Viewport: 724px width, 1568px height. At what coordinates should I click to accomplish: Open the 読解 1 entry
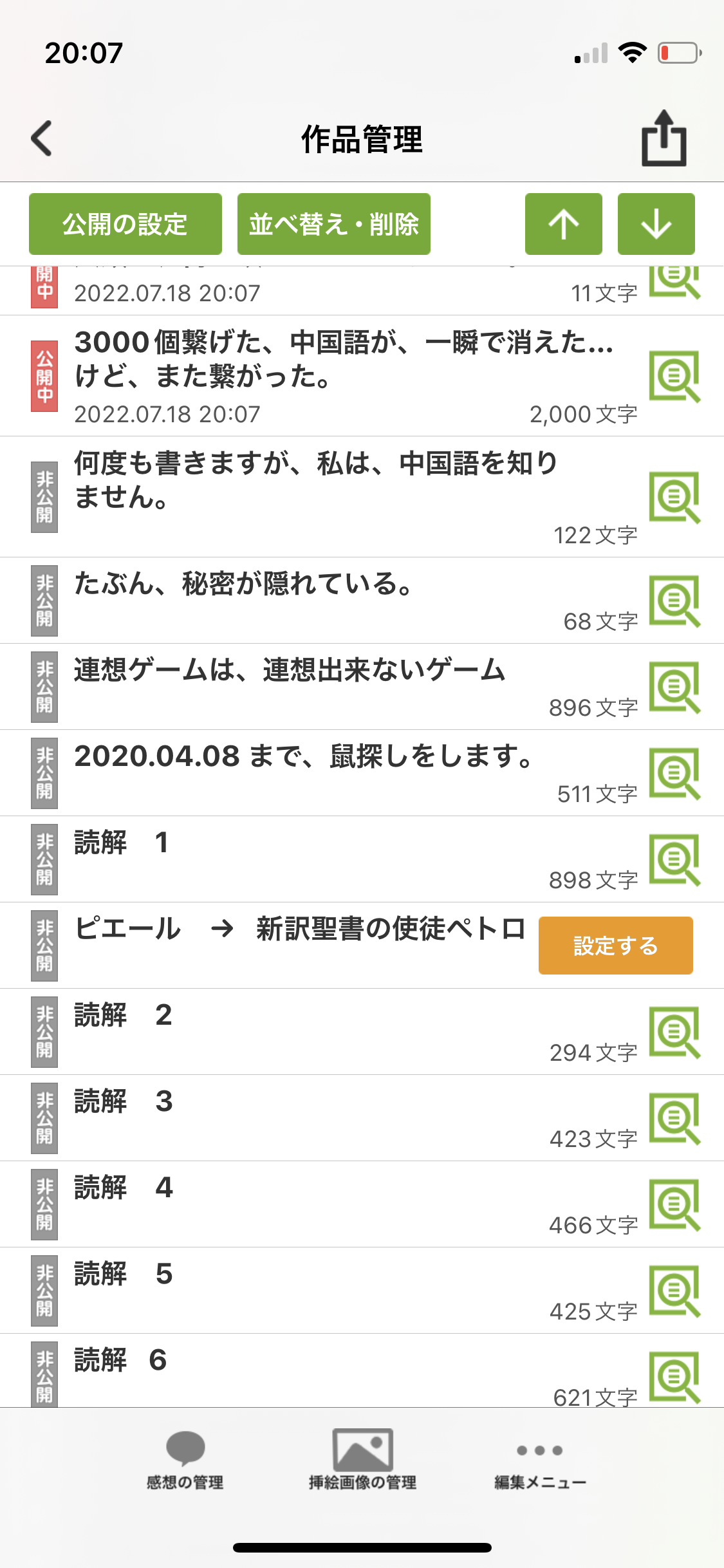pos(122,843)
